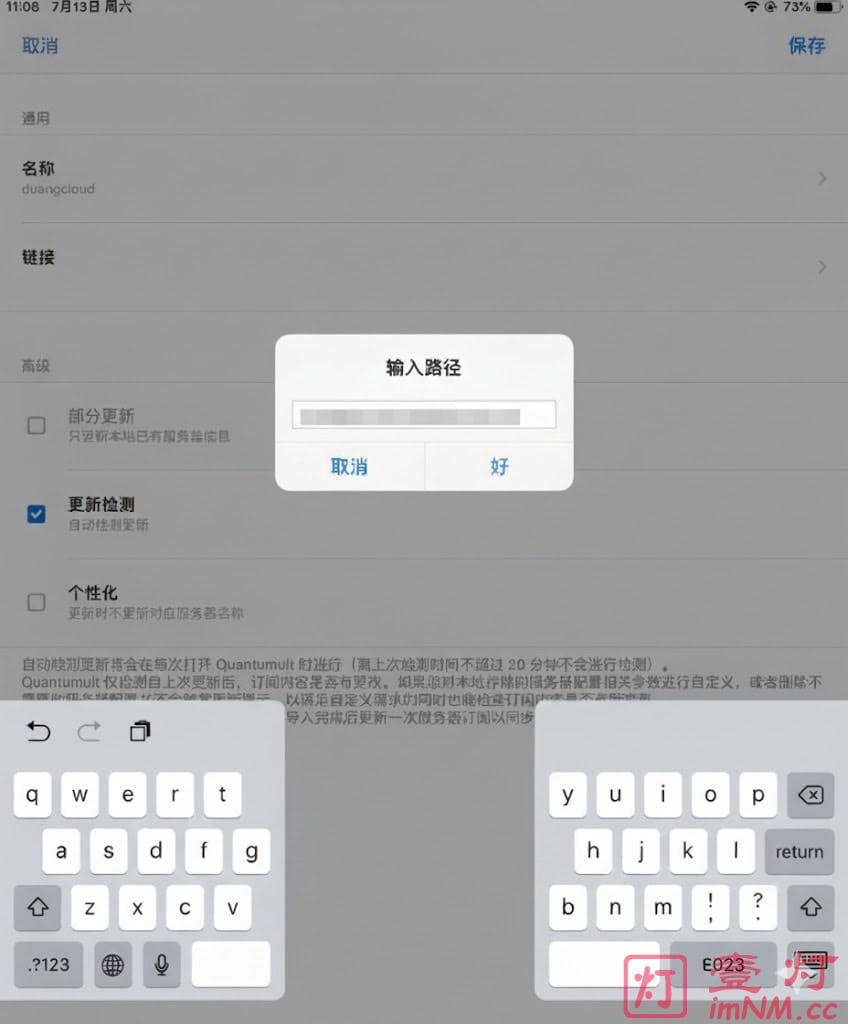Tap the paste clipboard icon above keyboard
Viewport: 848px width, 1024px height.
click(140, 732)
